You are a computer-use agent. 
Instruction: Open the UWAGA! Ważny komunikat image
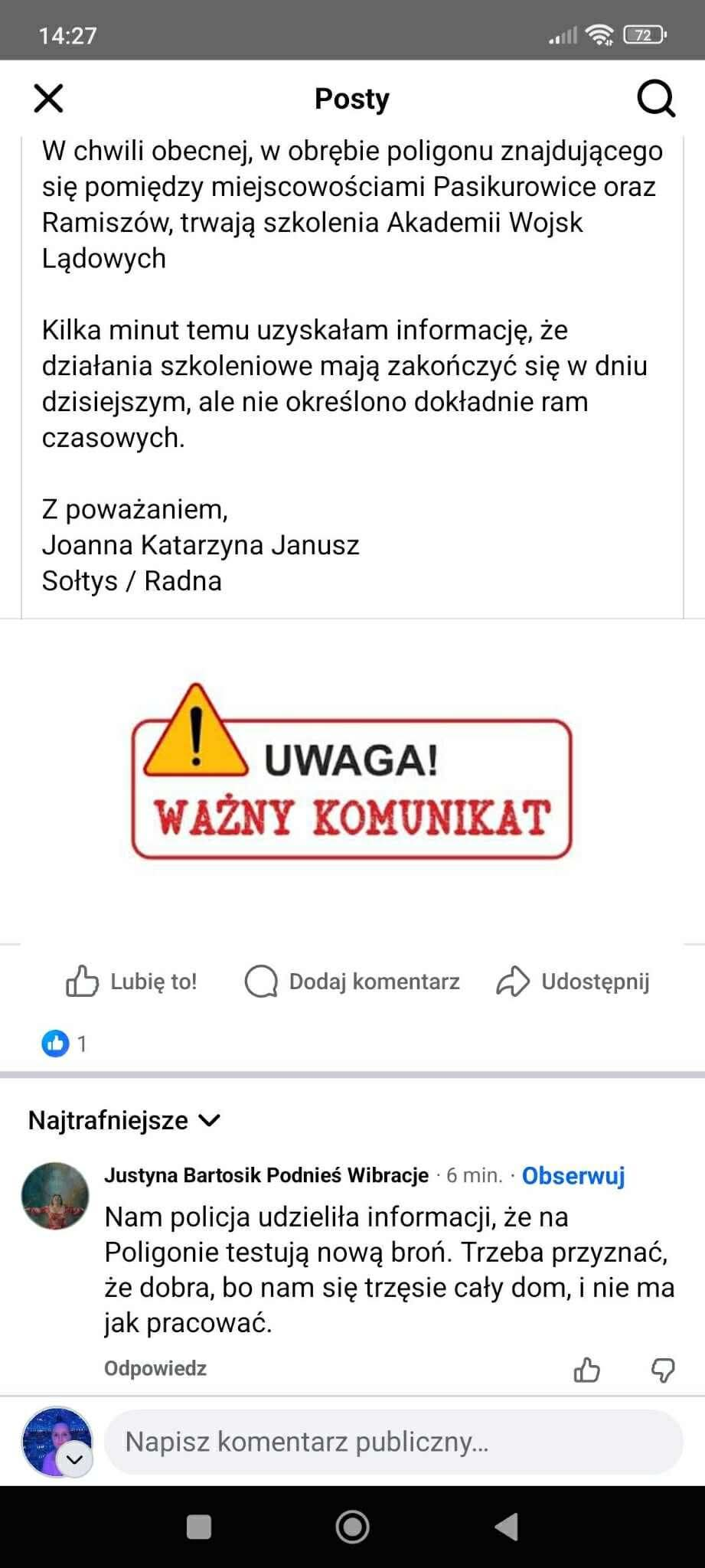[352, 771]
